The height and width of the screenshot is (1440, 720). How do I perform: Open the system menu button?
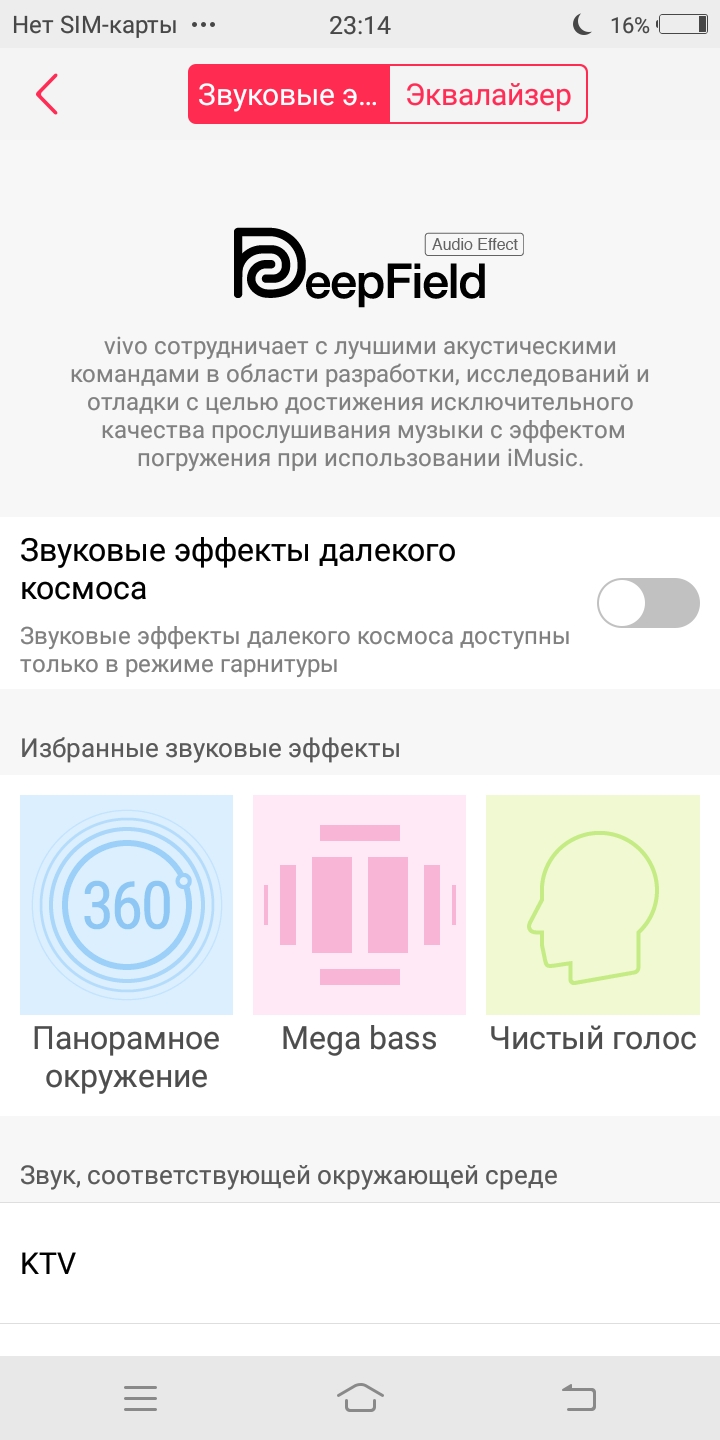click(x=140, y=1398)
